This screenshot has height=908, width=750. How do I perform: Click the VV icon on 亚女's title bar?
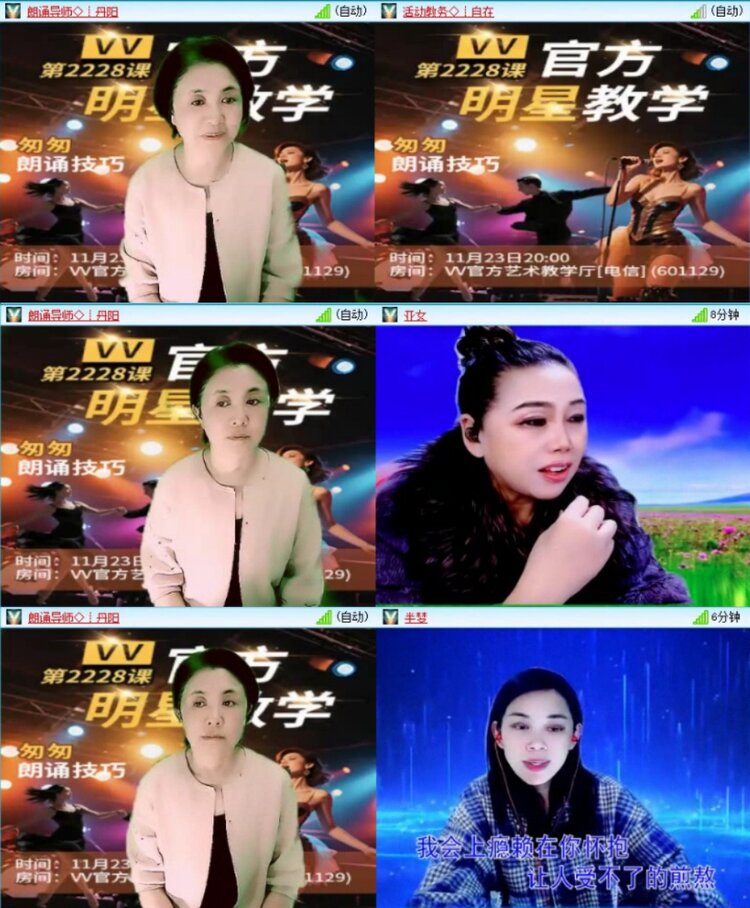click(x=388, y=314)
